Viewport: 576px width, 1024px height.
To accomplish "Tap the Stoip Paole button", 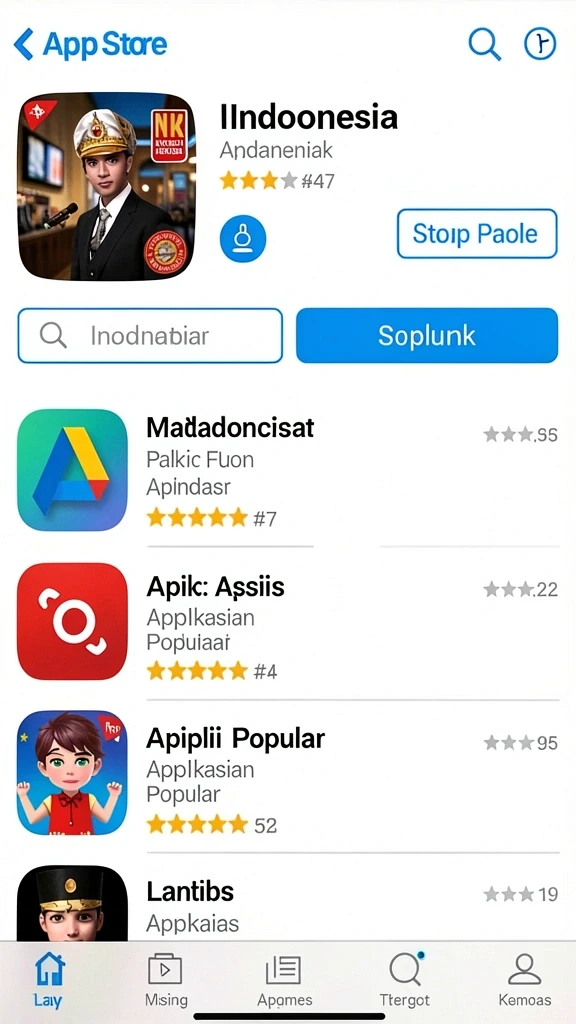I will 477,234.
